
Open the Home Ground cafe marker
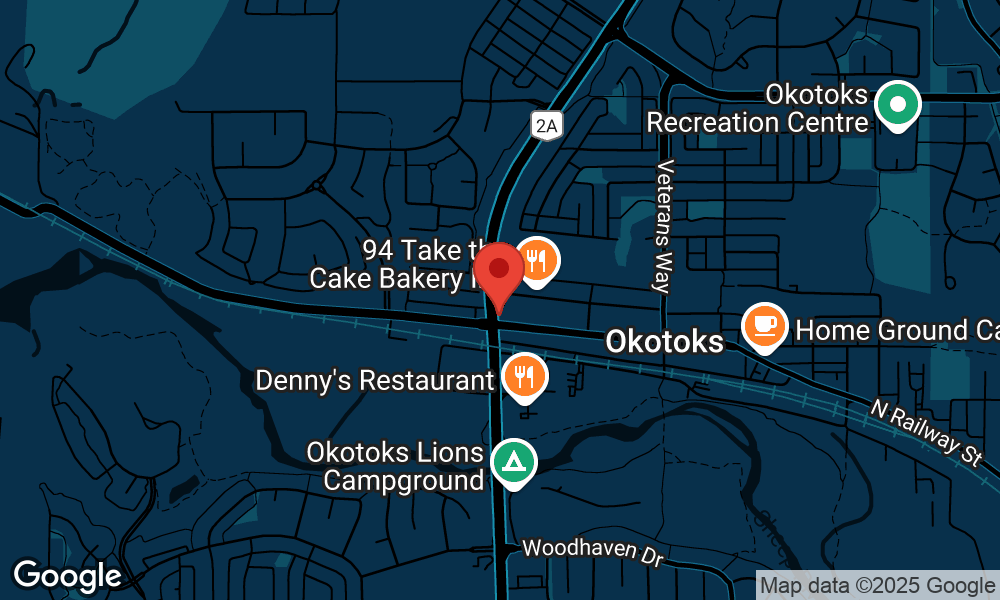coord(765,326)
